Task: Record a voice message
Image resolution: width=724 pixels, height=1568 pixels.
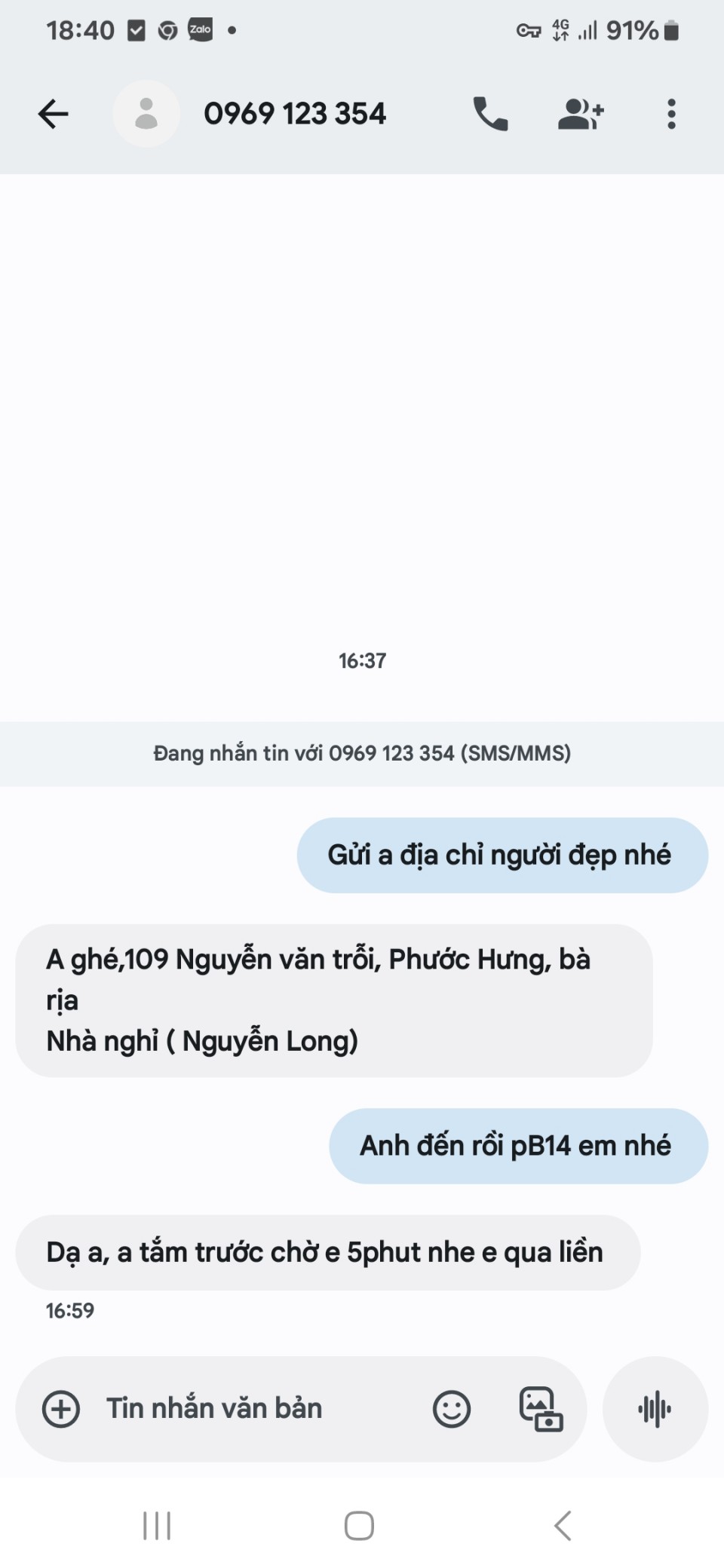Action: [655, 1409]
